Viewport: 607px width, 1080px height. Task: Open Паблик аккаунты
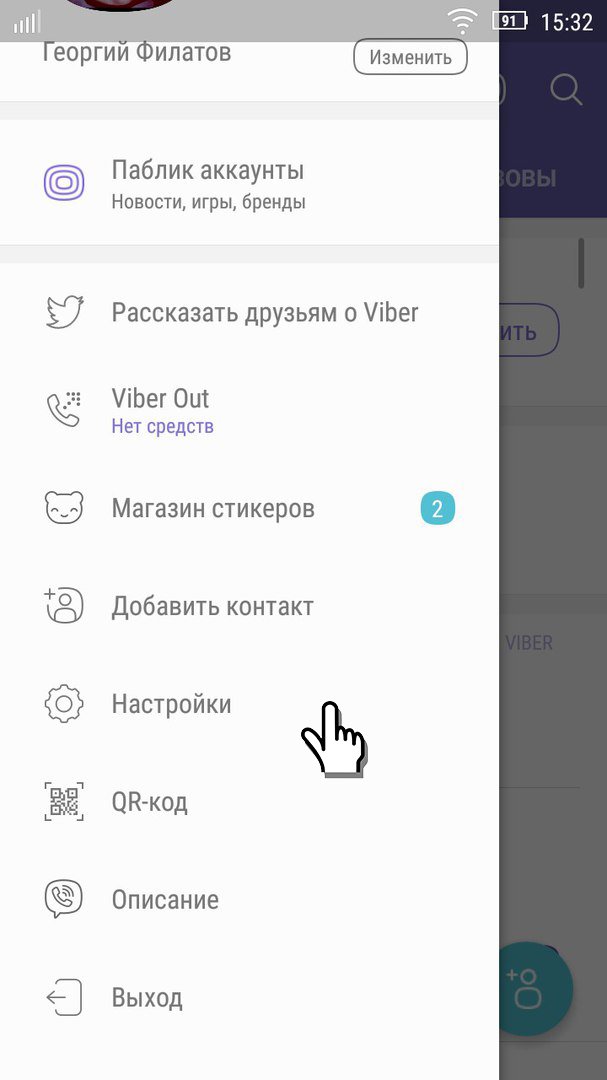click(207, 184)
